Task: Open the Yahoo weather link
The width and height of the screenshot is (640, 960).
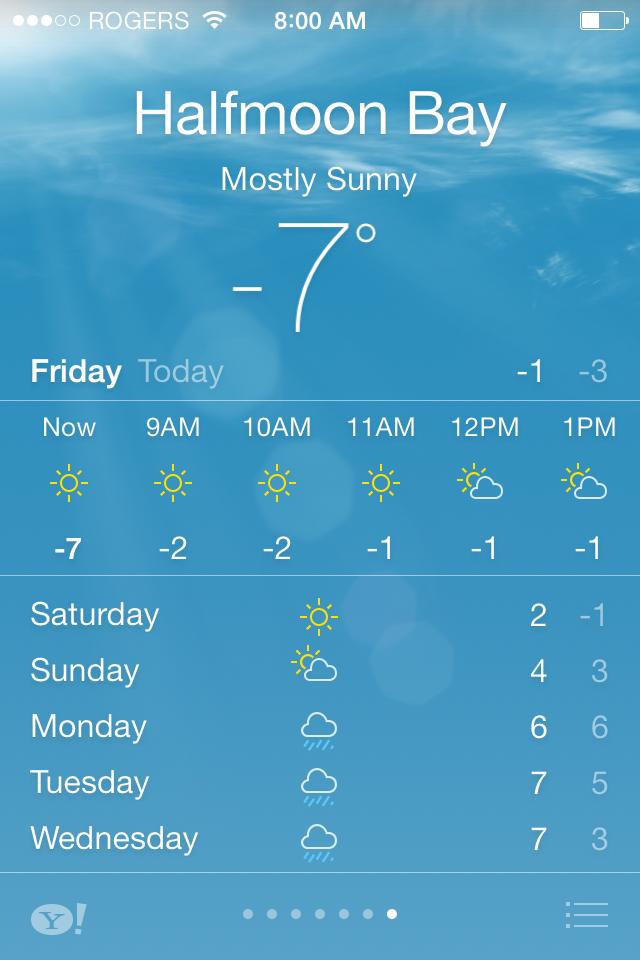Action: click(x=58, y=918)
